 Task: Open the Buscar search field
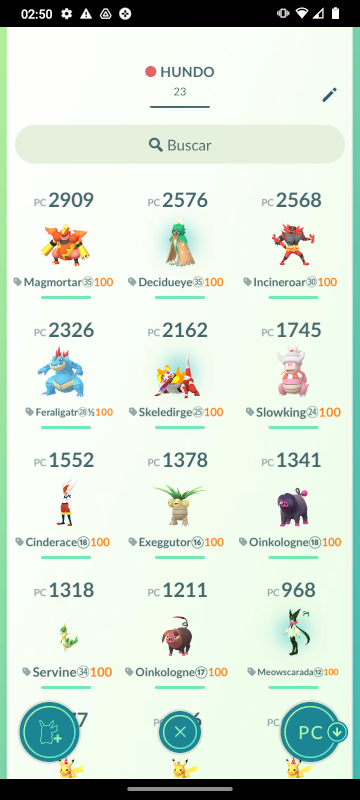180,144
